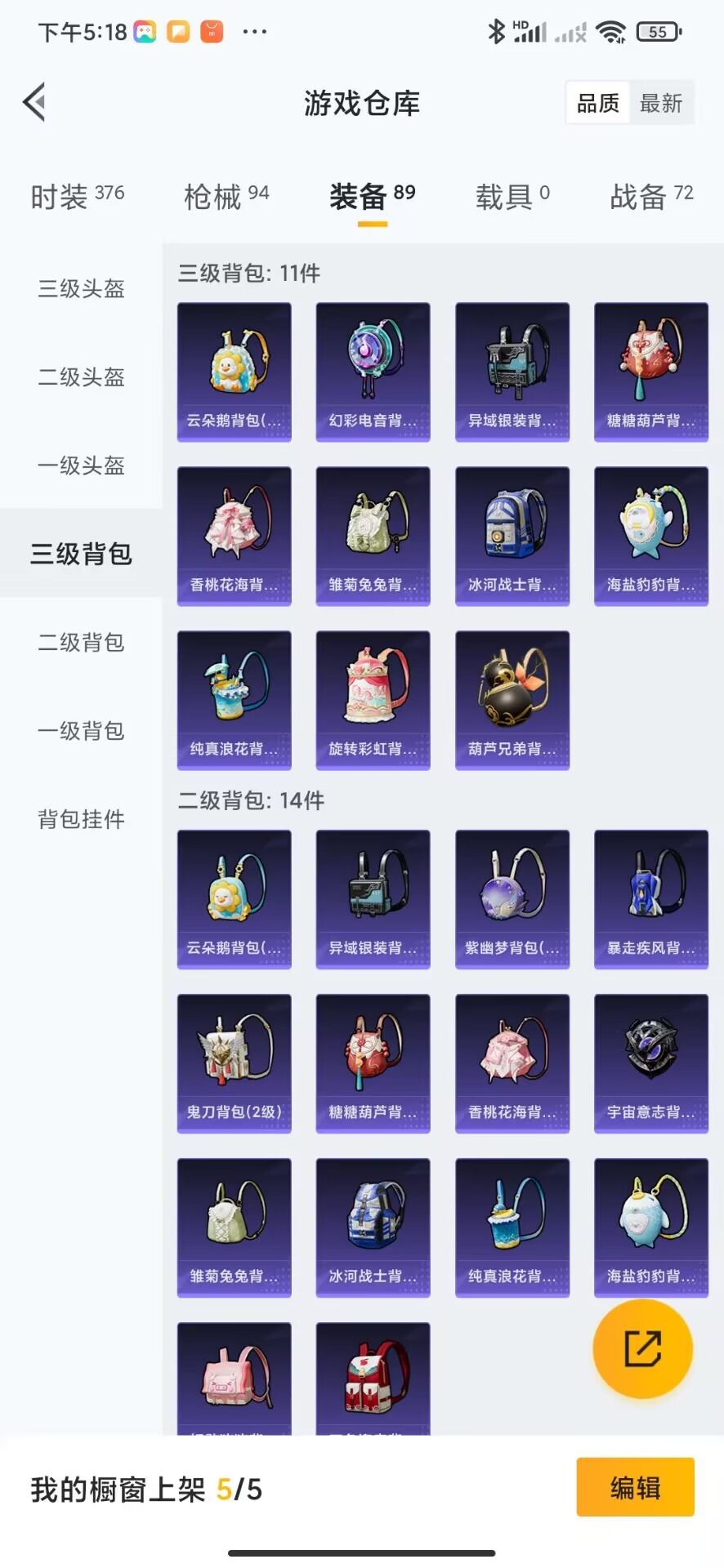Viewport: 724px width, 1568px height.
Task: Open the 宇宙意志 backpack item
Action: 650,1063
